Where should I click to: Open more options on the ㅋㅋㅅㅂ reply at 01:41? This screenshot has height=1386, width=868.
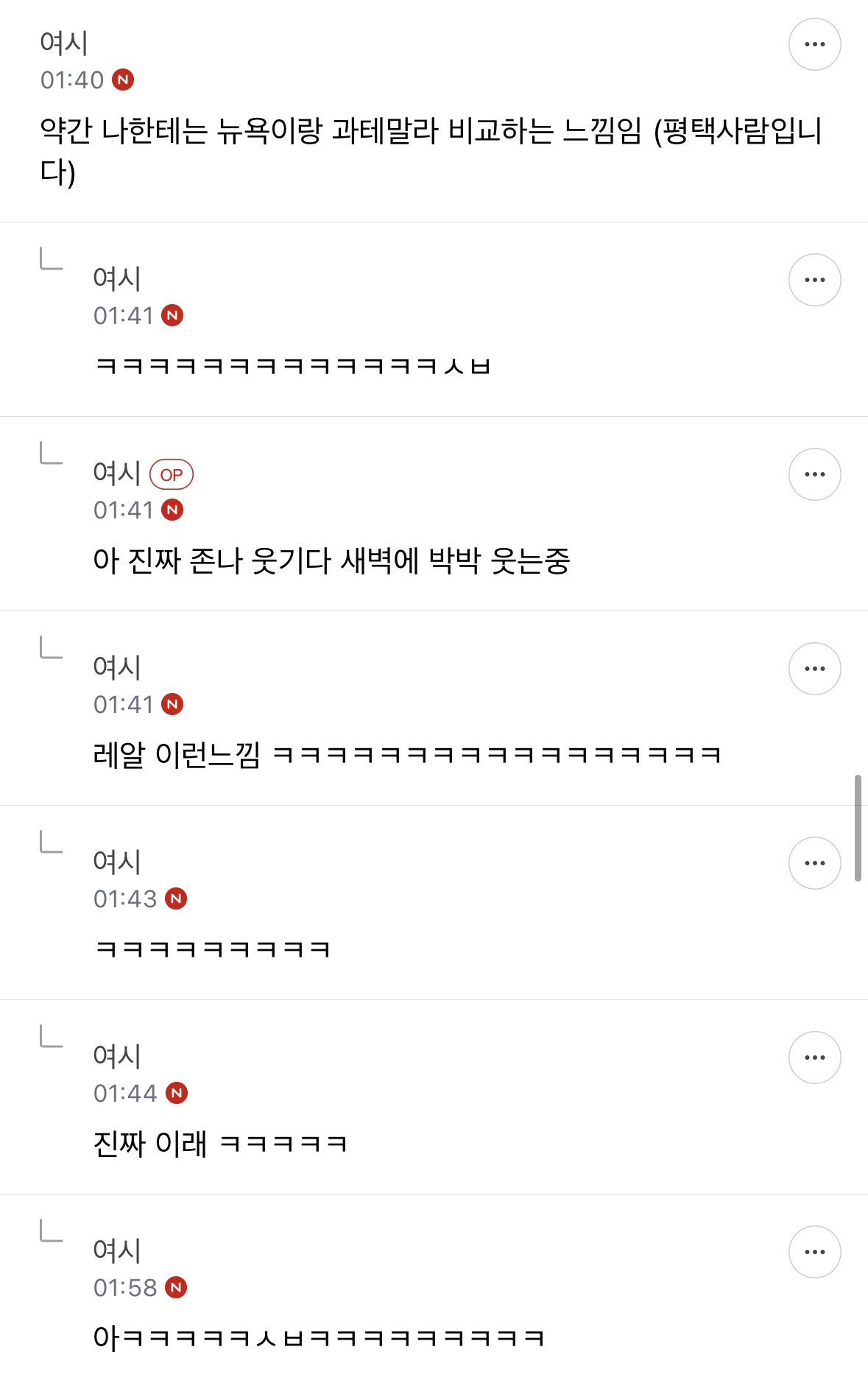coord(814,280)
